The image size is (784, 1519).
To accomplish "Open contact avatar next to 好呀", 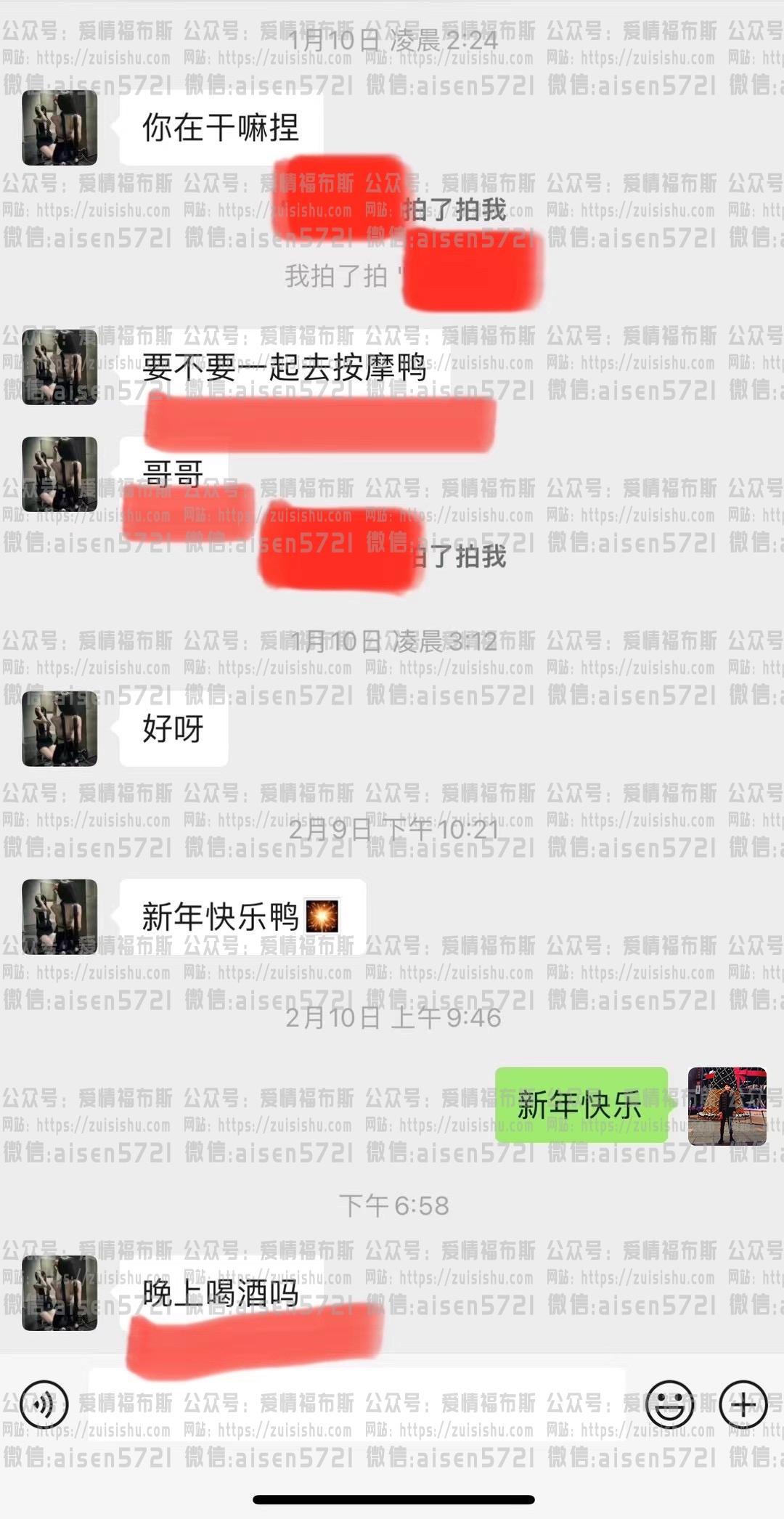I will (x=60, y=728).
